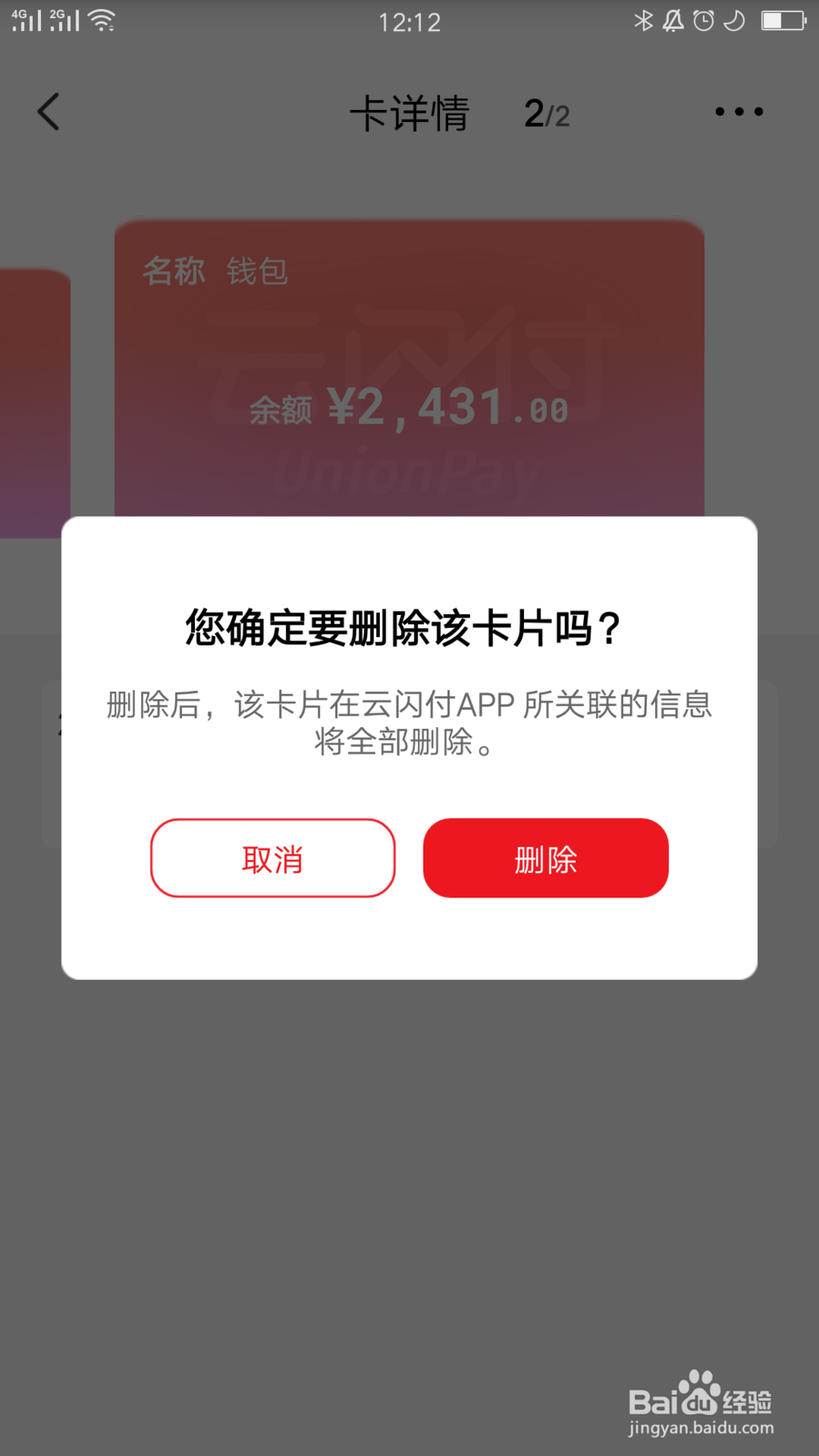The image size is (819, 1456).
Task: Select the alarm clock status icon
Action: coord(703,22)
